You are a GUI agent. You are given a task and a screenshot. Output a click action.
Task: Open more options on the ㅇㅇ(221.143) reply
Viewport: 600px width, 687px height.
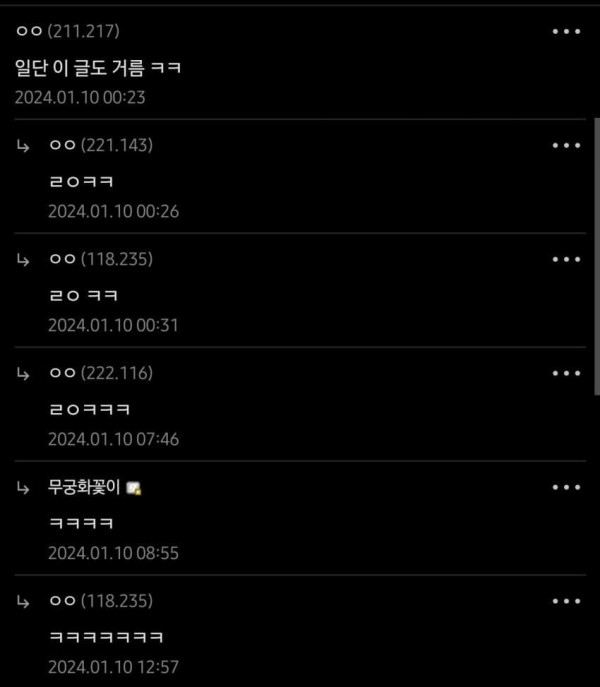coord(566,145)
